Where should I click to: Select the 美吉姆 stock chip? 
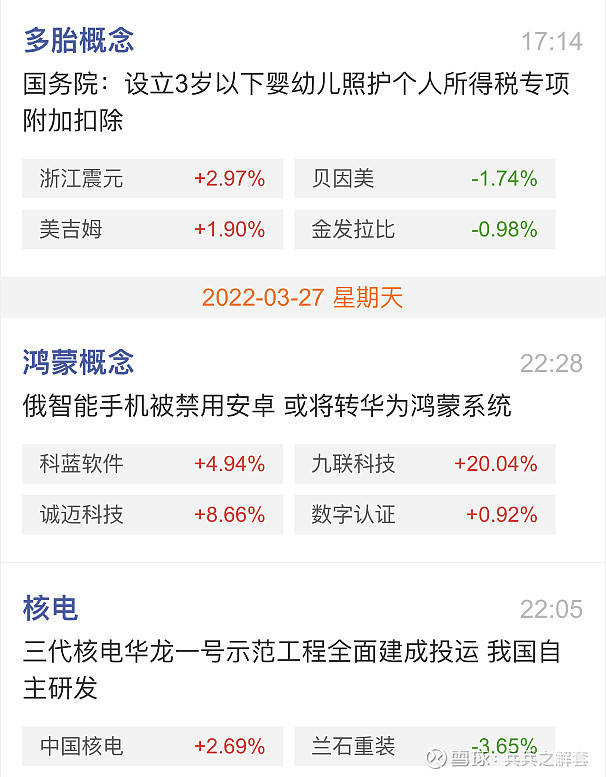click(x=152, y=229)
